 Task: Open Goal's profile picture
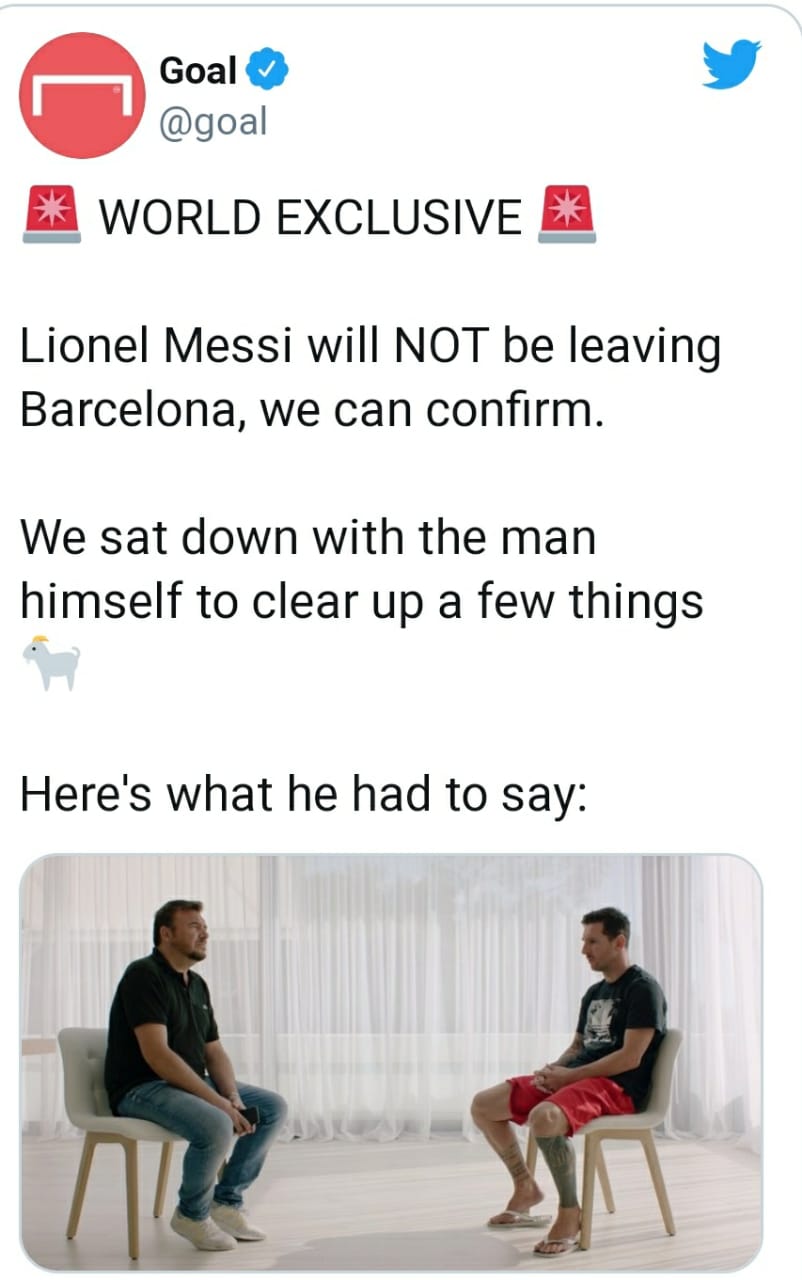82,95
